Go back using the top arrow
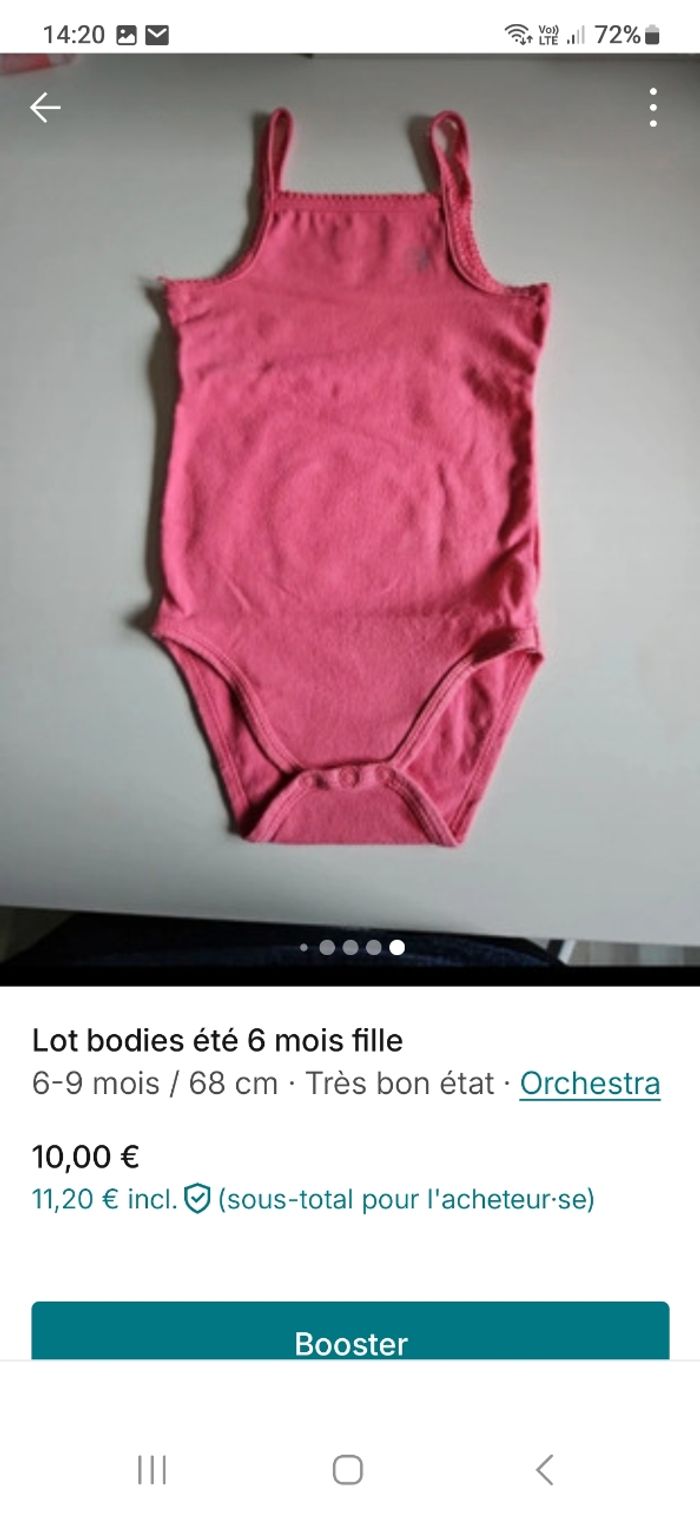This screenshot has height=1517, width=700. tap(45, 108)
